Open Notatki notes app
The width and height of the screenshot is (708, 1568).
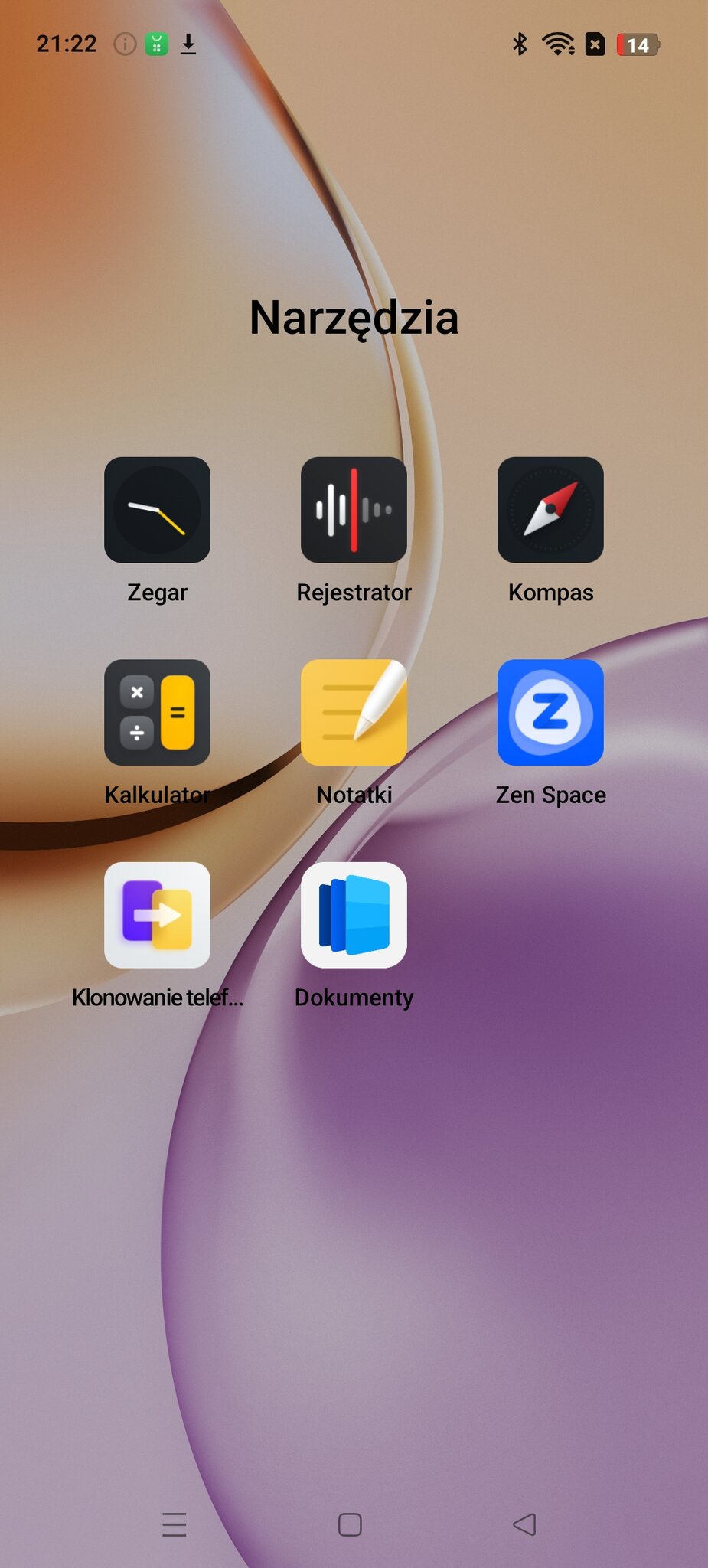pyautogui.click(x=354, y=712)
